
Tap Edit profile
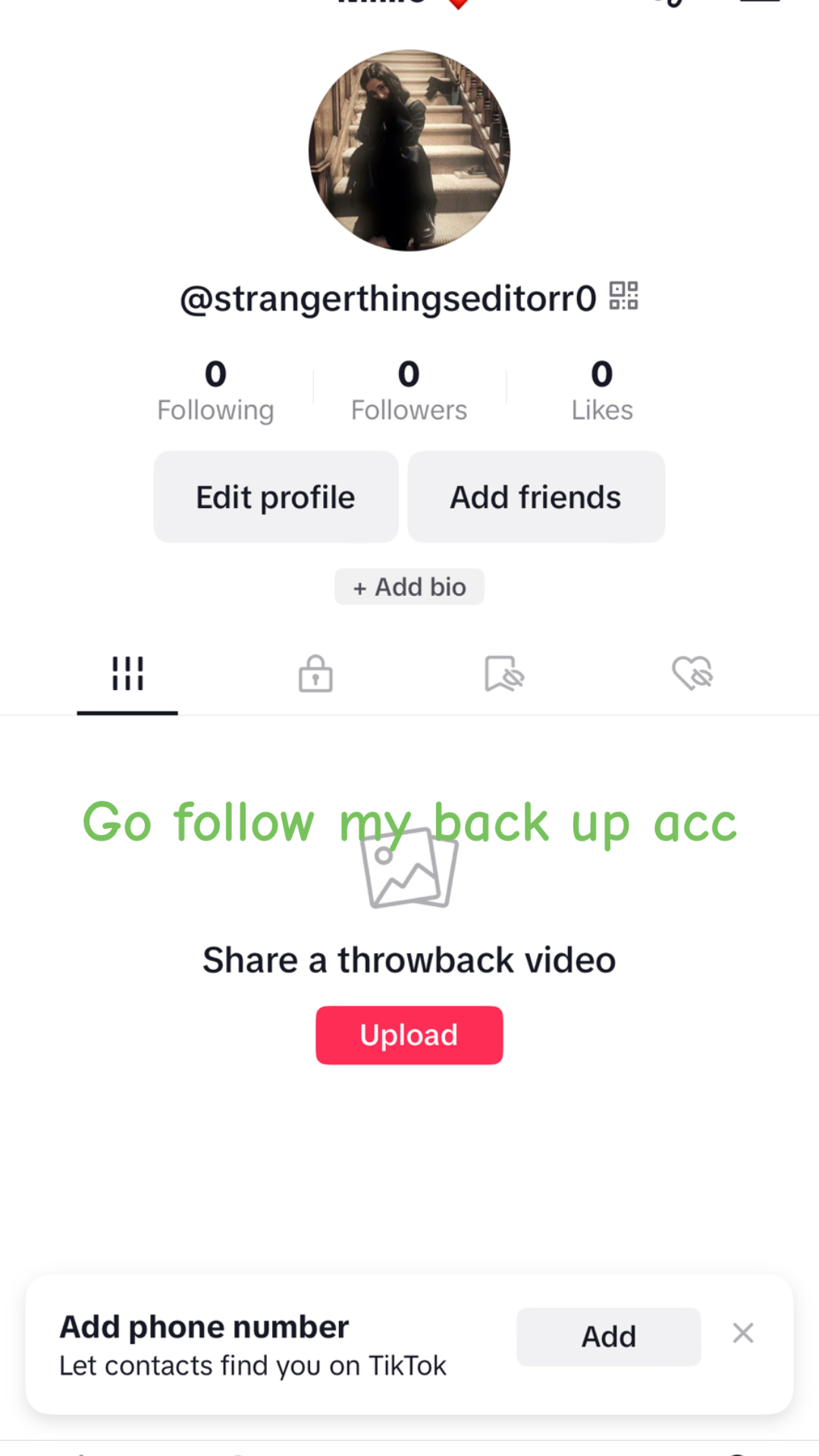(276, 497)
